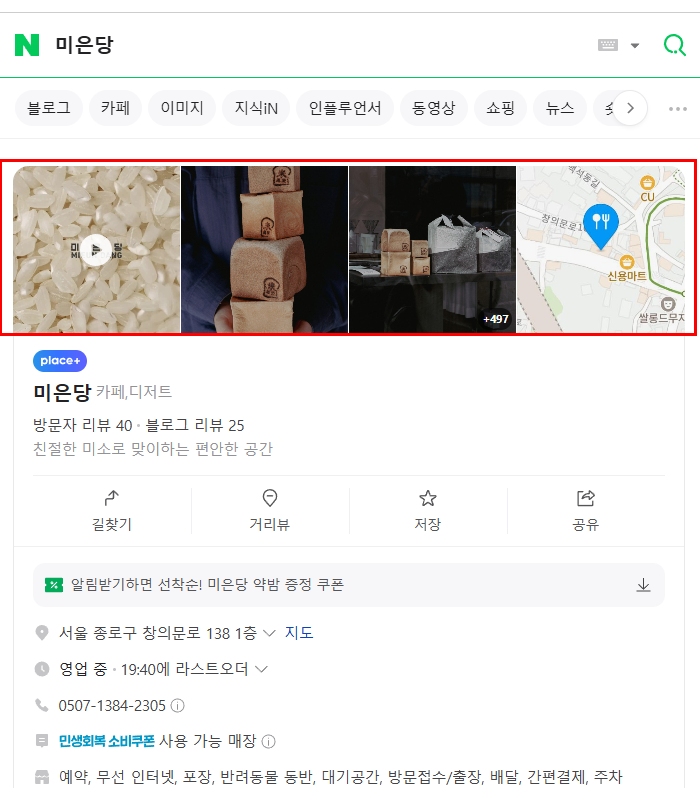
Task: Save this place with 저장
Action: coord(428,511)
